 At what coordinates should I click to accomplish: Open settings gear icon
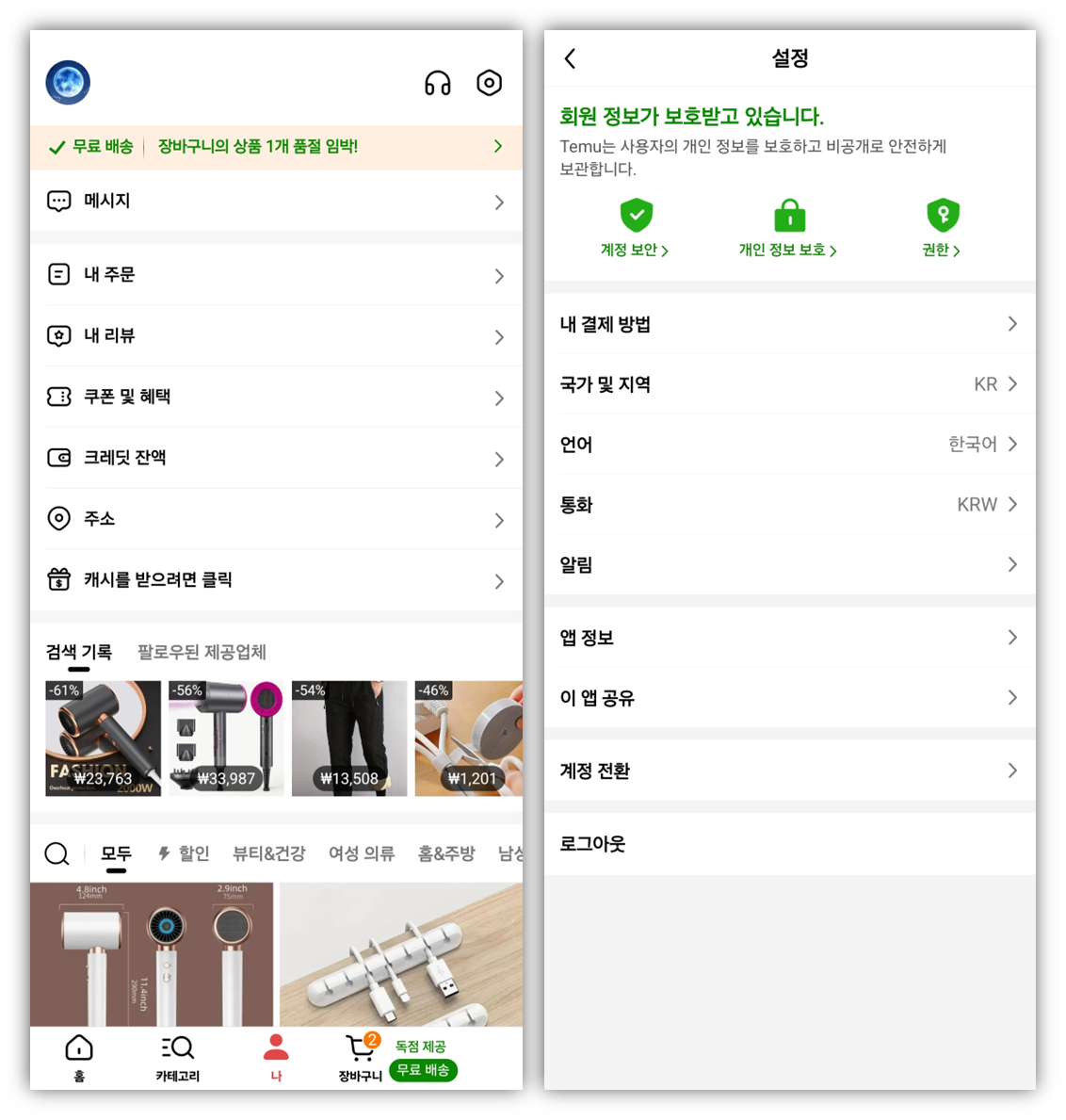click(x=489, y=83)
